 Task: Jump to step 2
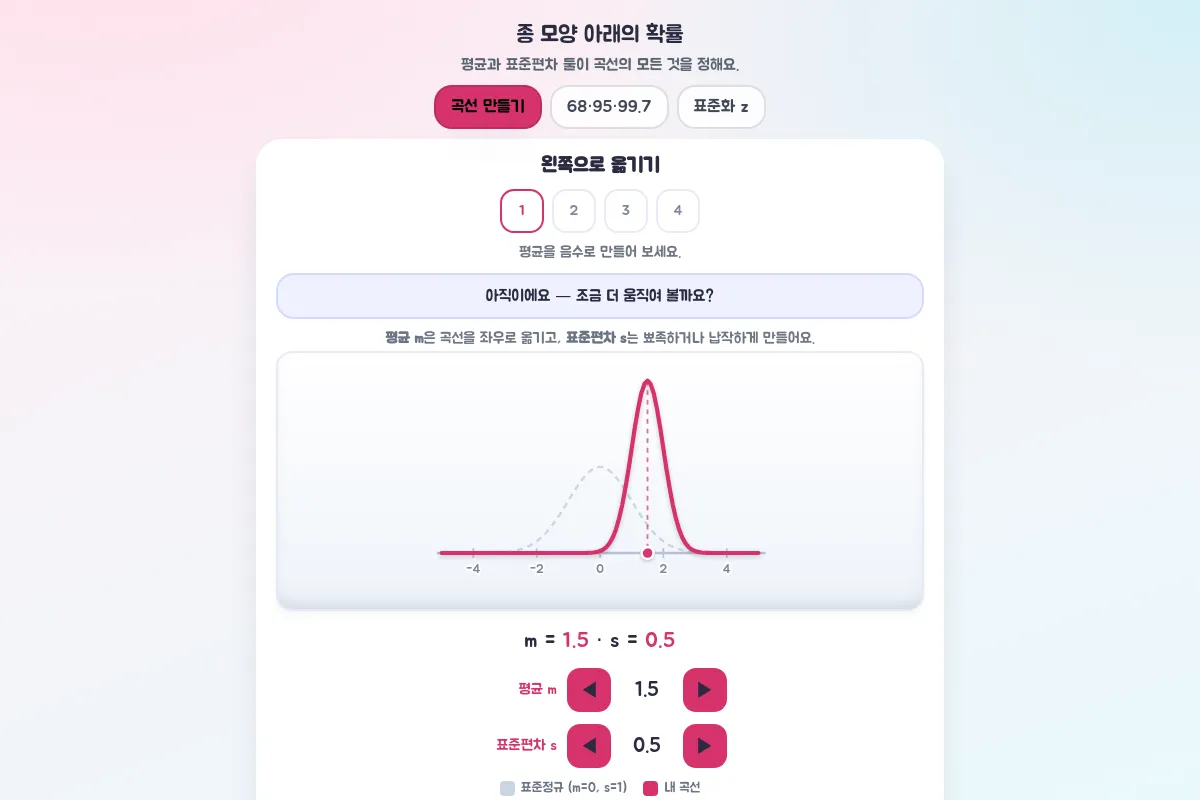click(x=574, y=211)
